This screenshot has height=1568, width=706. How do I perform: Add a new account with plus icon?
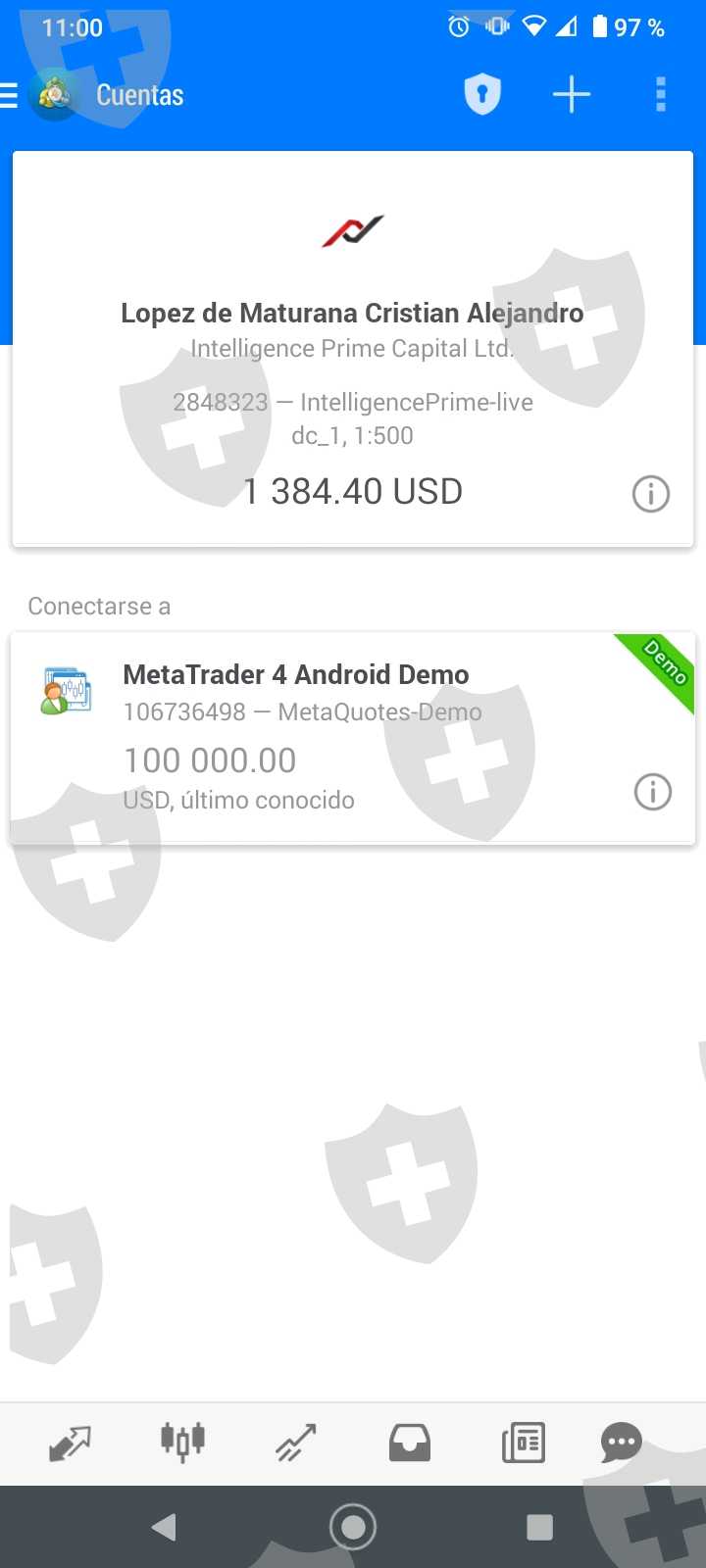tap(571, 95)
